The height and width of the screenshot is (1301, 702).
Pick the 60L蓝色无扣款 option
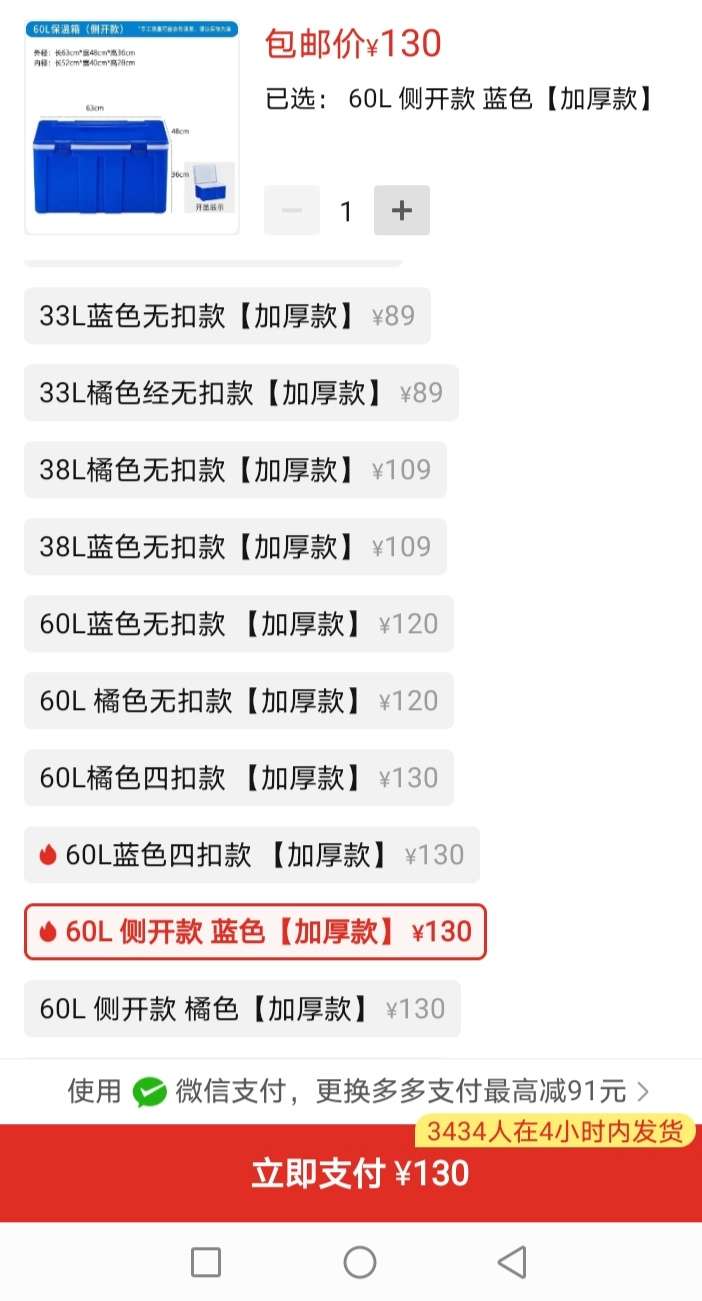pyautogui.click(x=239, y=624)
